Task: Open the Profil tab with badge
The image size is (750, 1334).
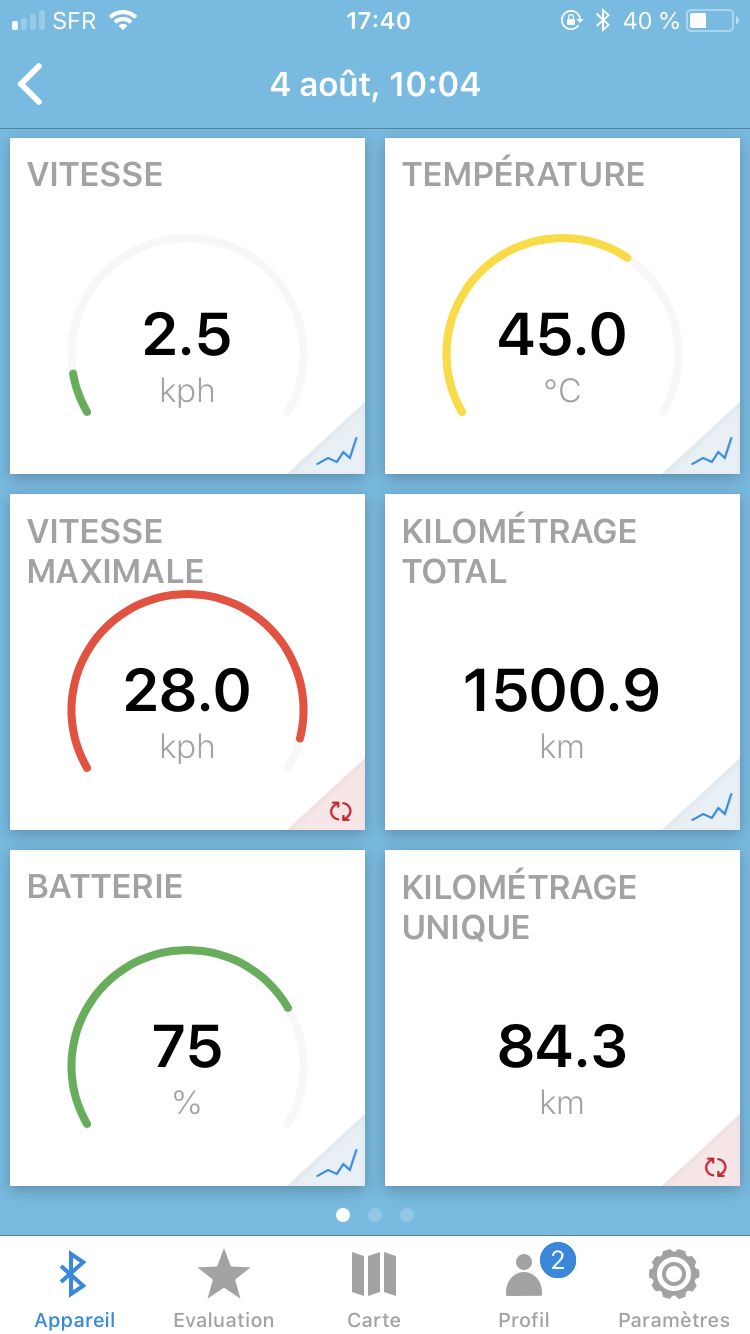Action: point(526,1290)
